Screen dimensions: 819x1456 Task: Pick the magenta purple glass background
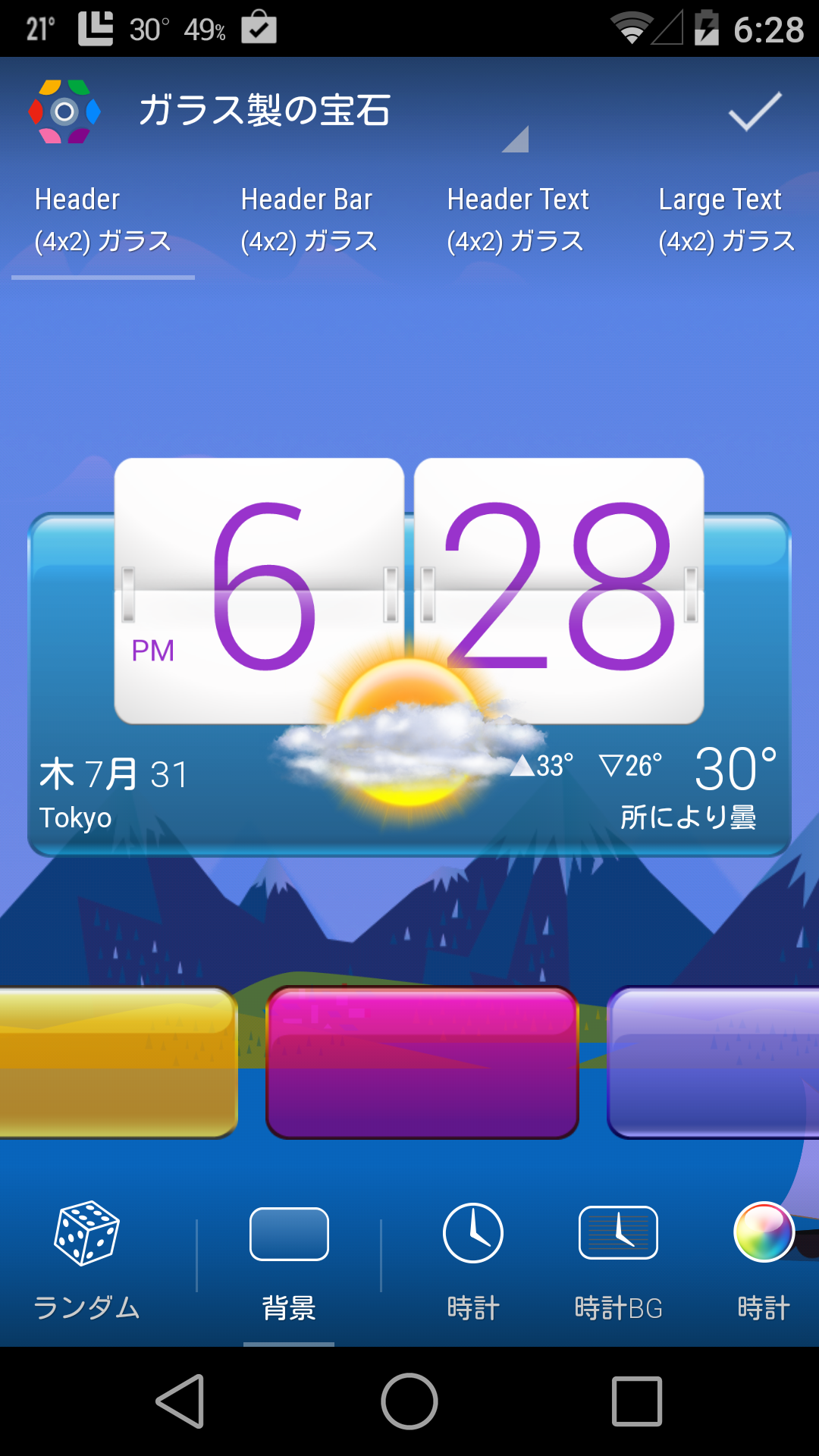tap(422, 1062)
